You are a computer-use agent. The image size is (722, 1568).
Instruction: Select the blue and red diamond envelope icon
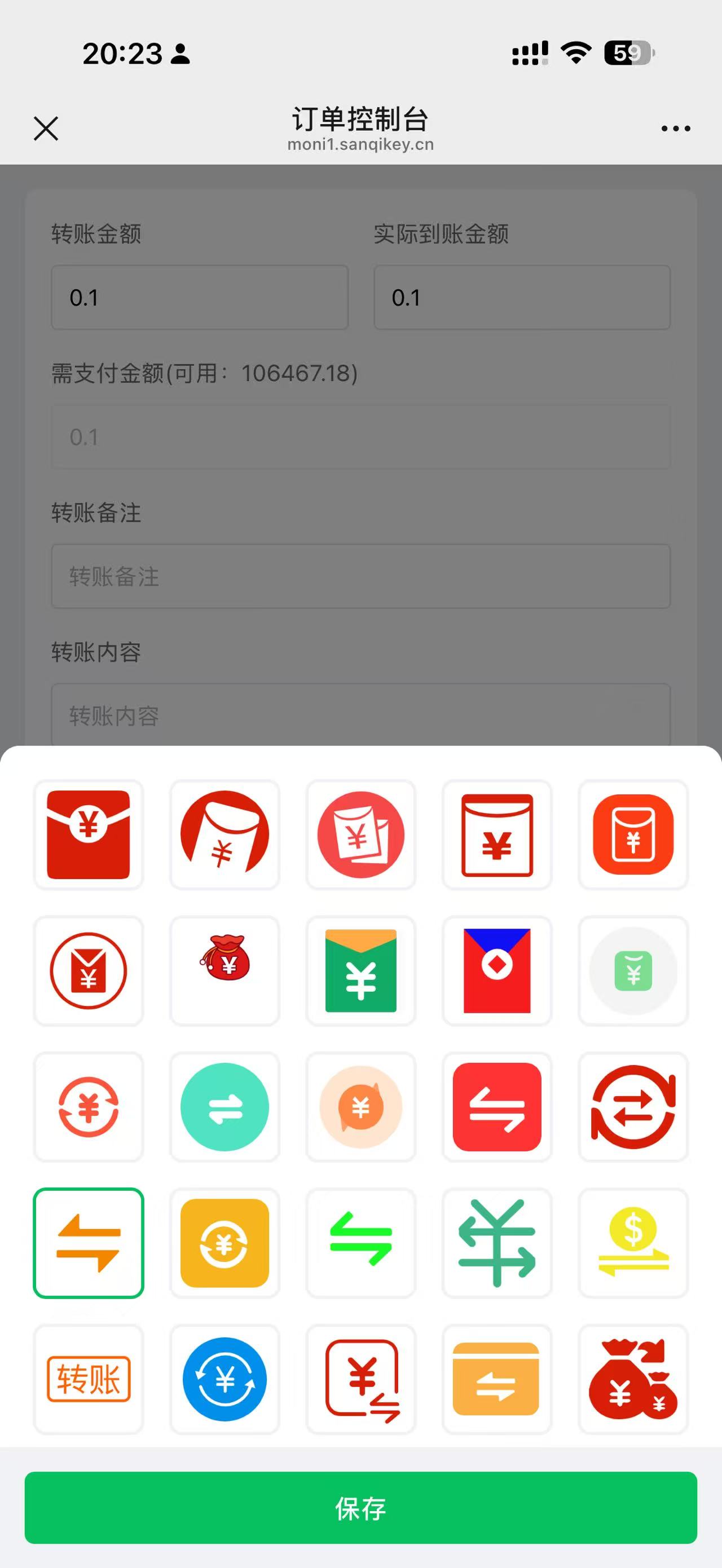(x=497, y=971)
